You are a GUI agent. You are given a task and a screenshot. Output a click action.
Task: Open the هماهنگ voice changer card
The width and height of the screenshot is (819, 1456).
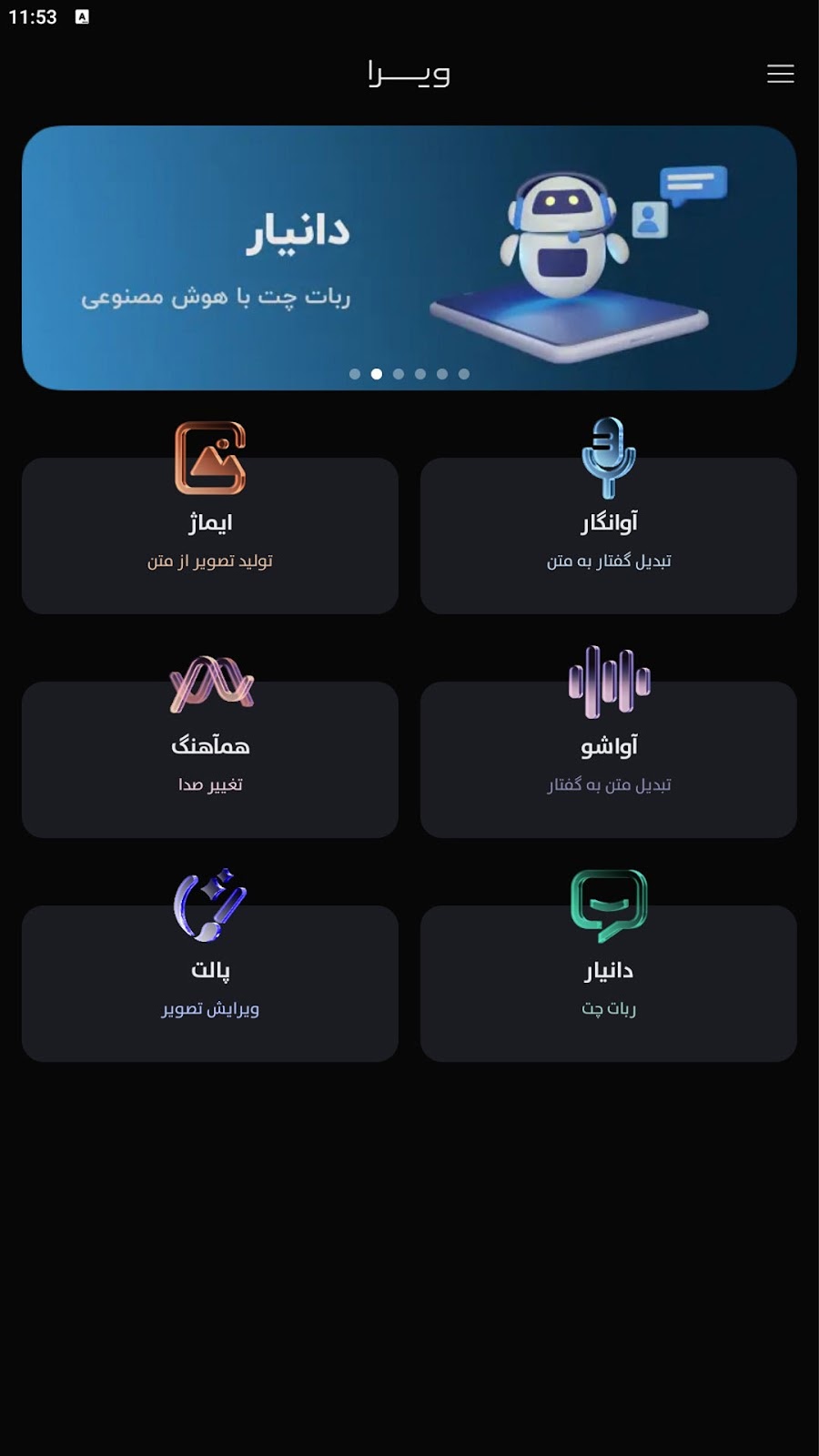pos(210,759)
